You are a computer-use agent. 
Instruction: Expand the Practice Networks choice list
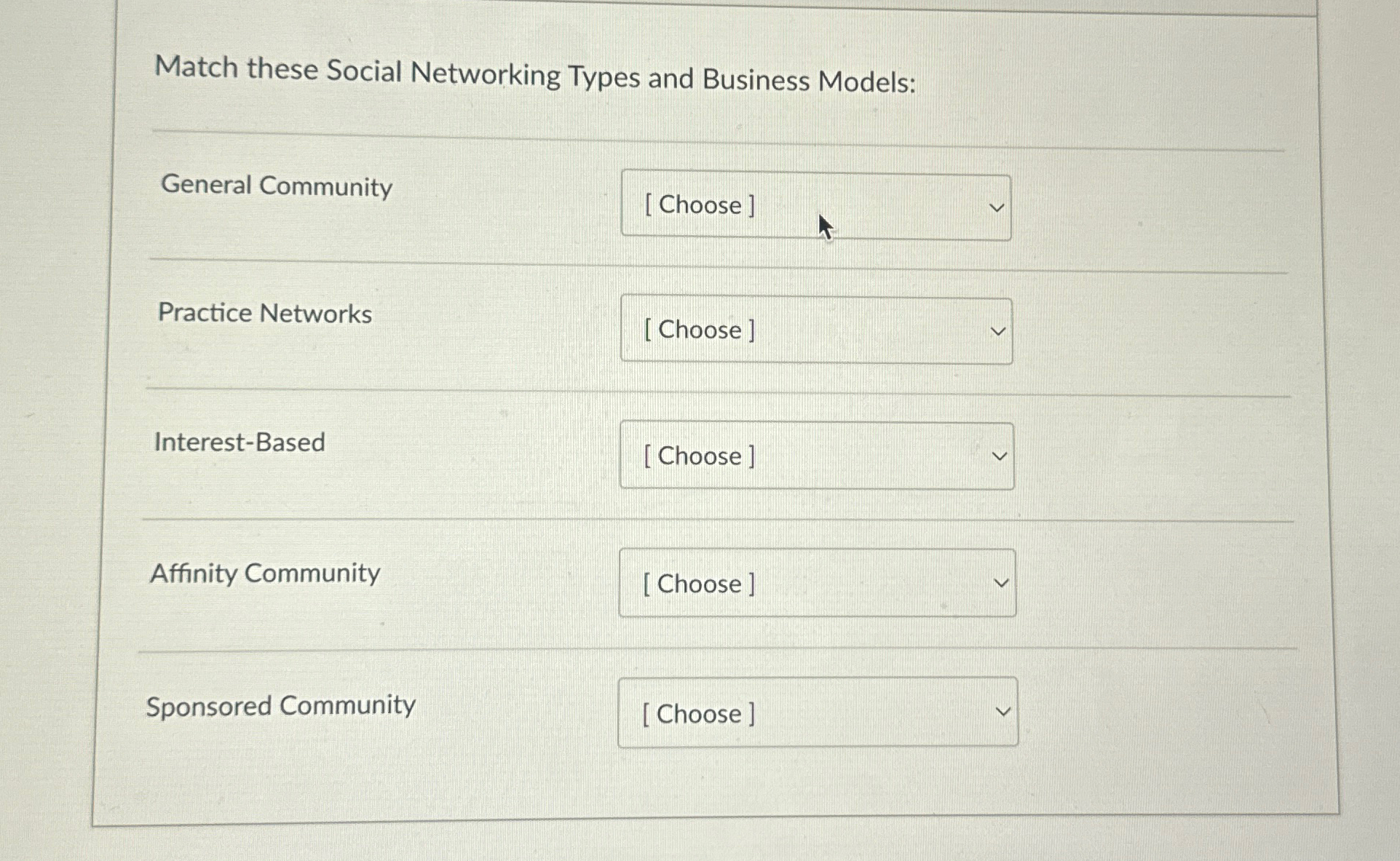(x=816, y=331)
